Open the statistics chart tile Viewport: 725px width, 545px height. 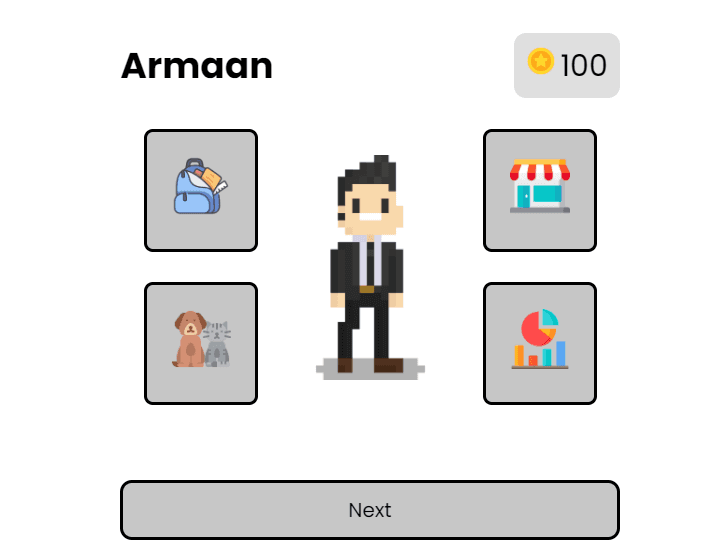tap(540, 343)
